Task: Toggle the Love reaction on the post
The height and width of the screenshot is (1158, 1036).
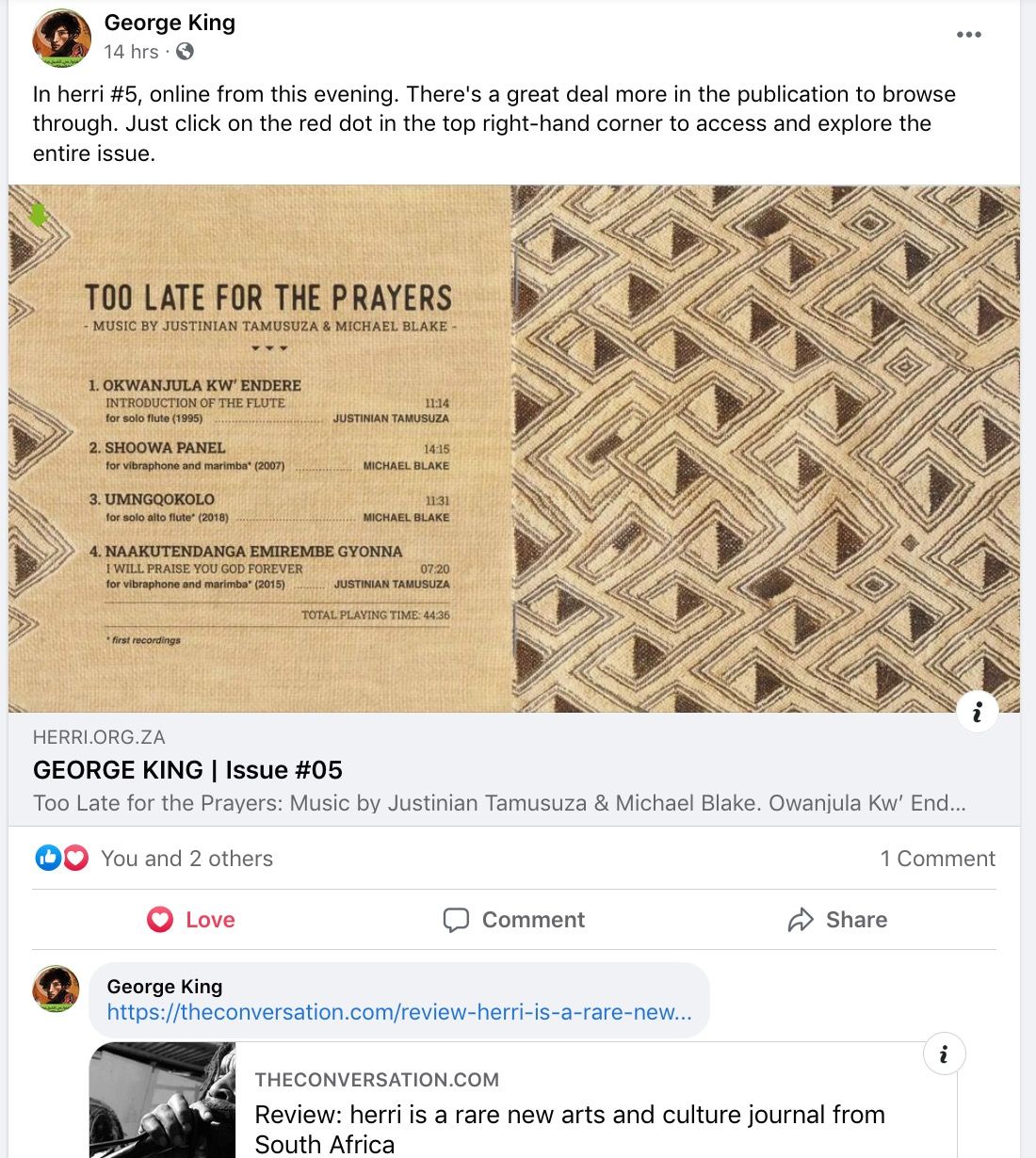Action: [191, 920]
